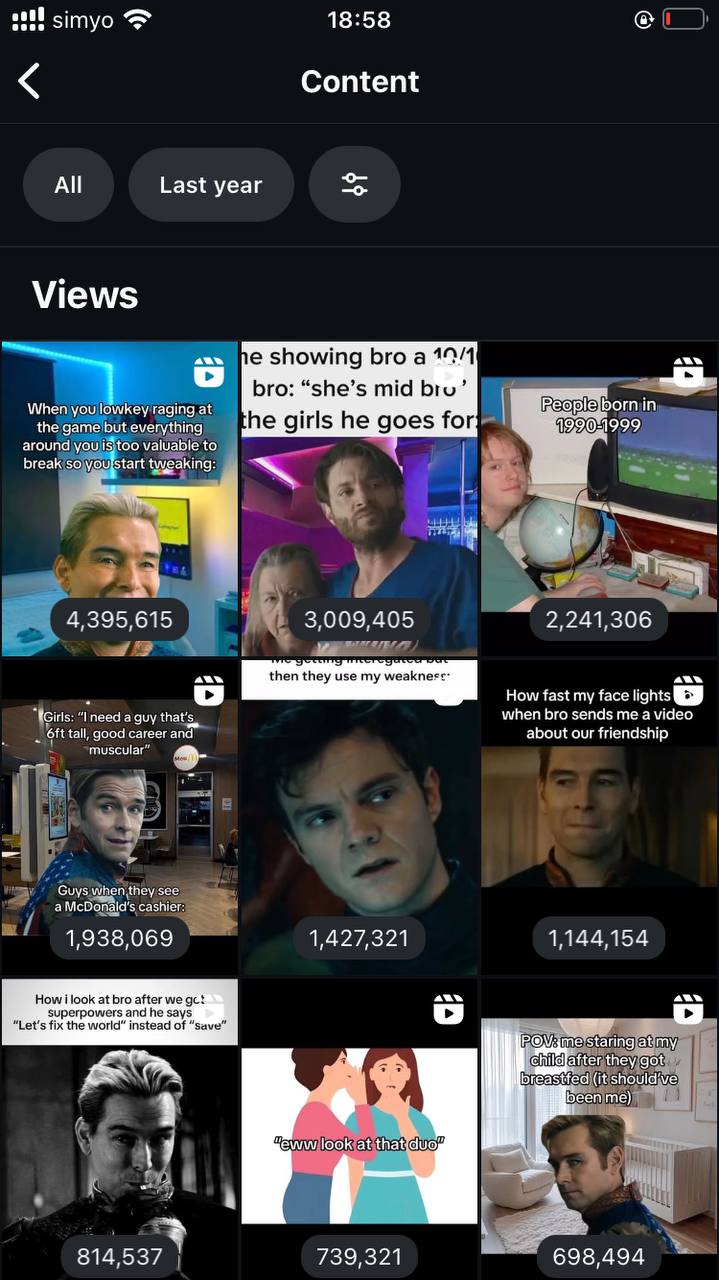Open the 'How fast my face lights' reel
719x1280 pixels.
[599, 818]
